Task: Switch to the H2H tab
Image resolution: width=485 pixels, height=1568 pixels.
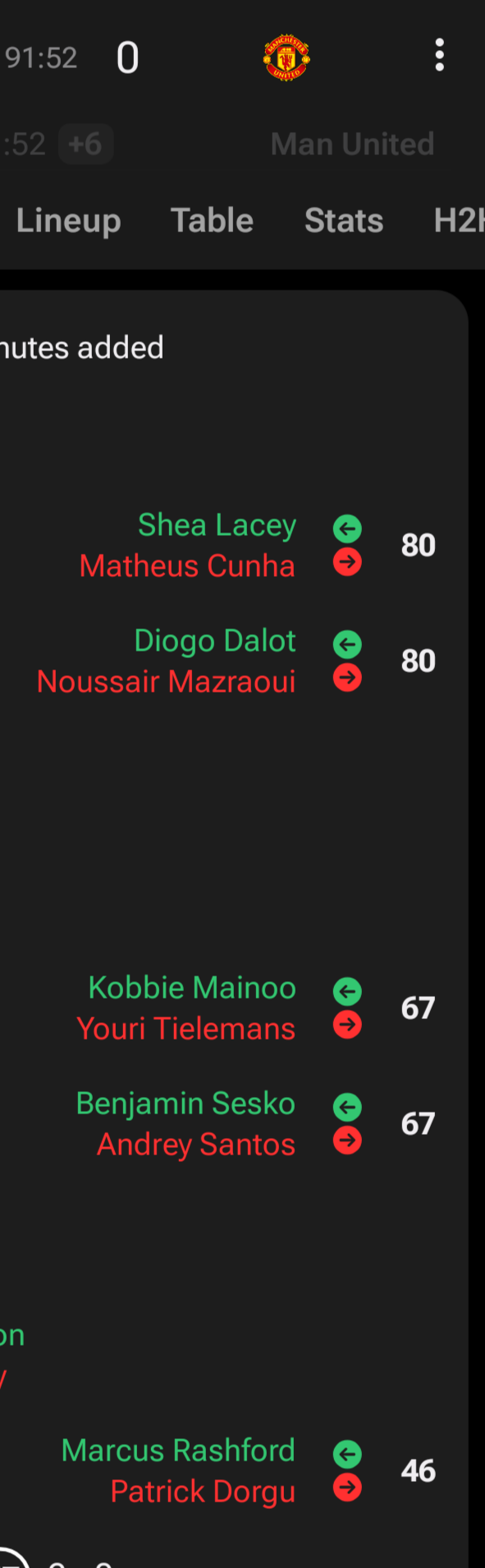Action: [x=459, y=221]
